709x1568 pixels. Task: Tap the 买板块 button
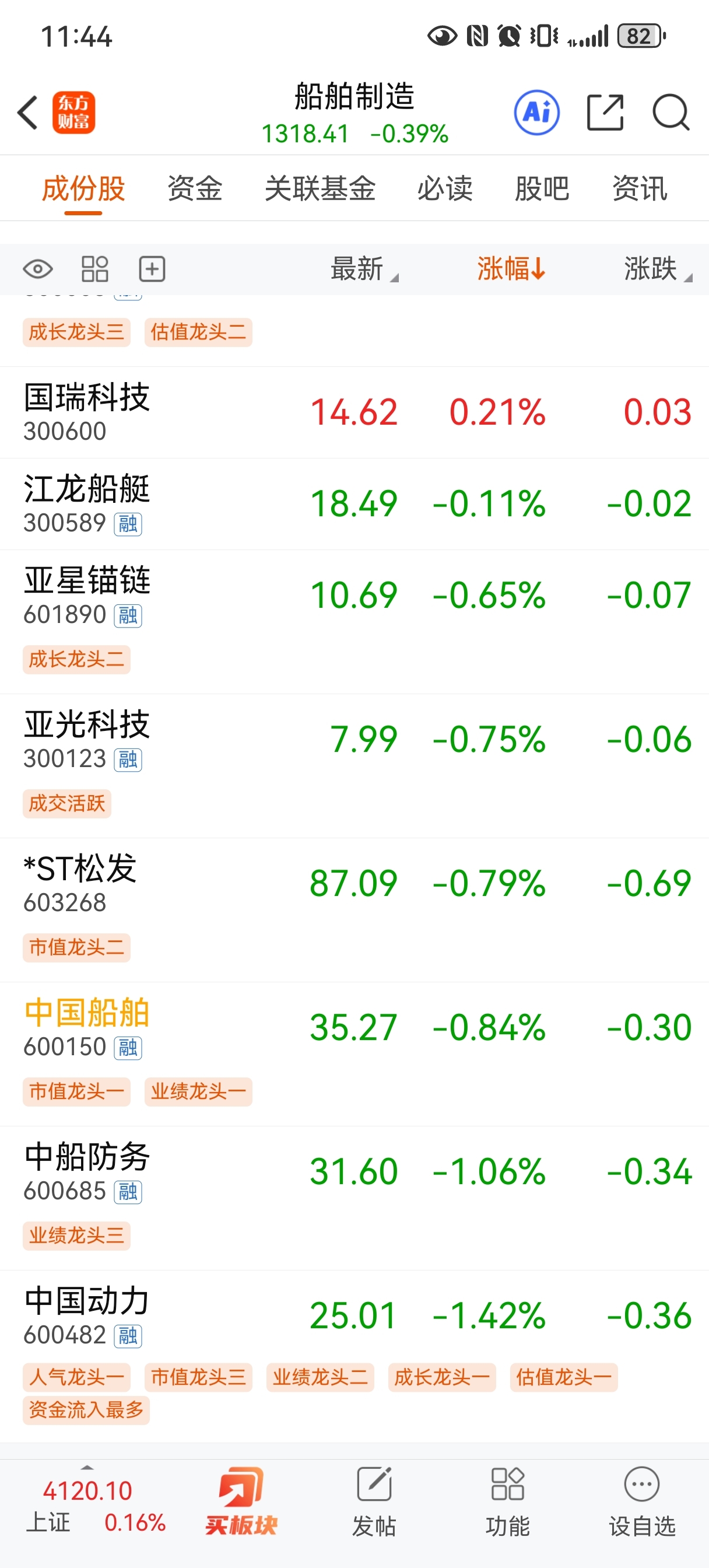tap(241, 1503)
